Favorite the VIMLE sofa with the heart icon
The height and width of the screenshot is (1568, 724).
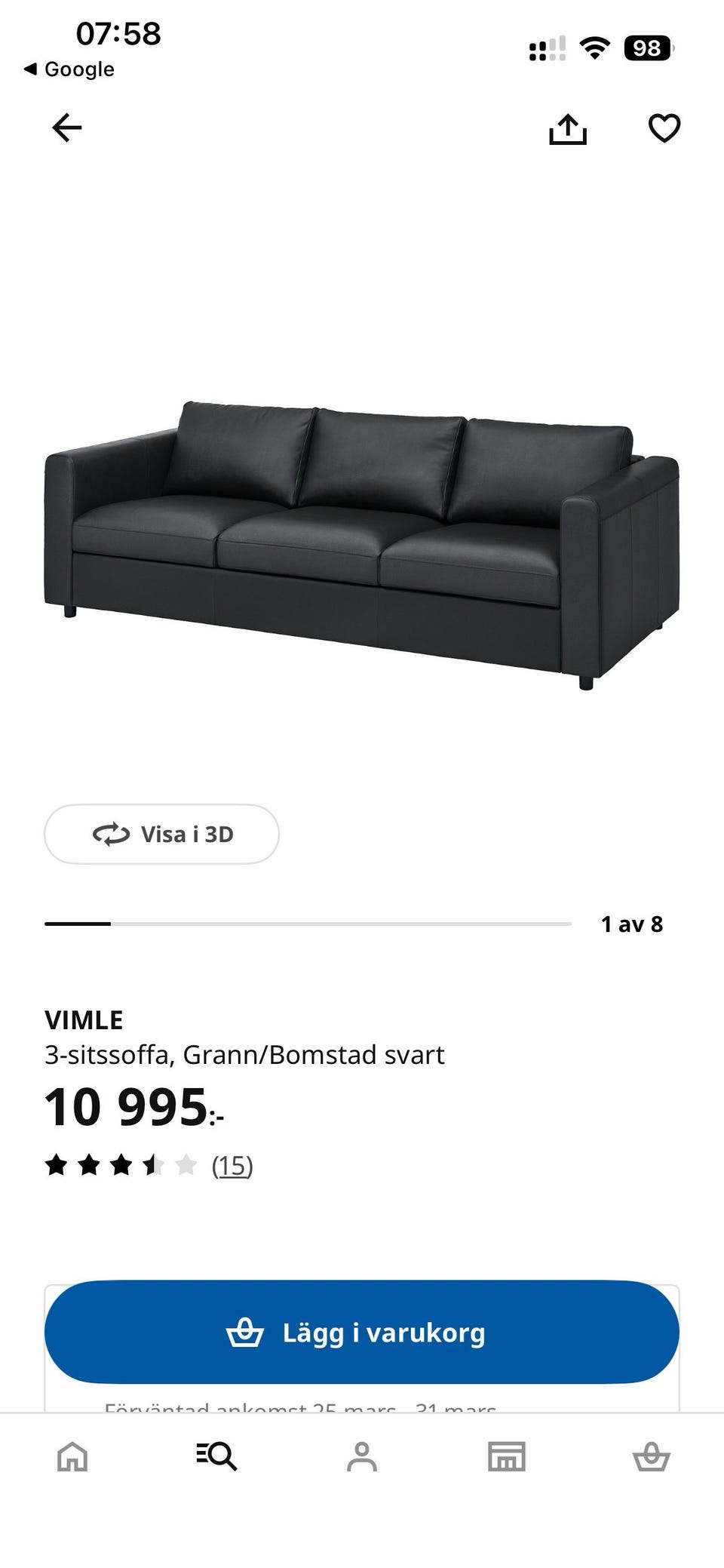663,128
